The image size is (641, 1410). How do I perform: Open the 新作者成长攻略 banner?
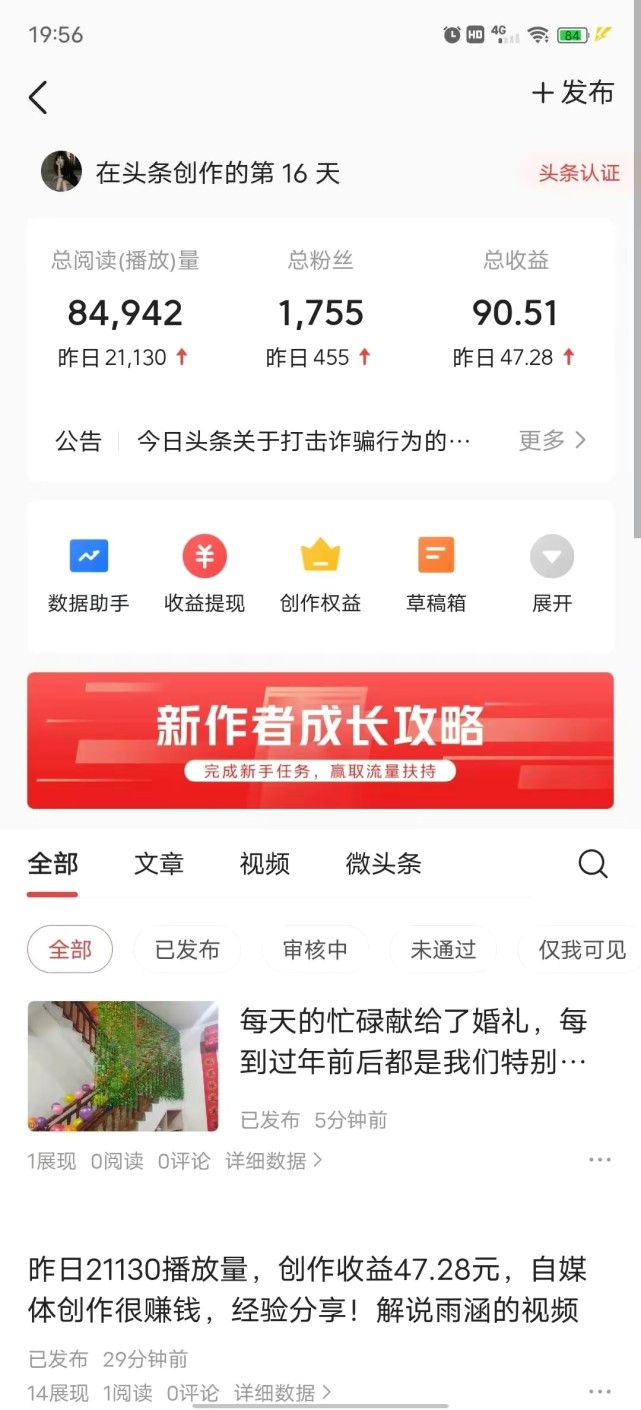[x=320, y=740]
